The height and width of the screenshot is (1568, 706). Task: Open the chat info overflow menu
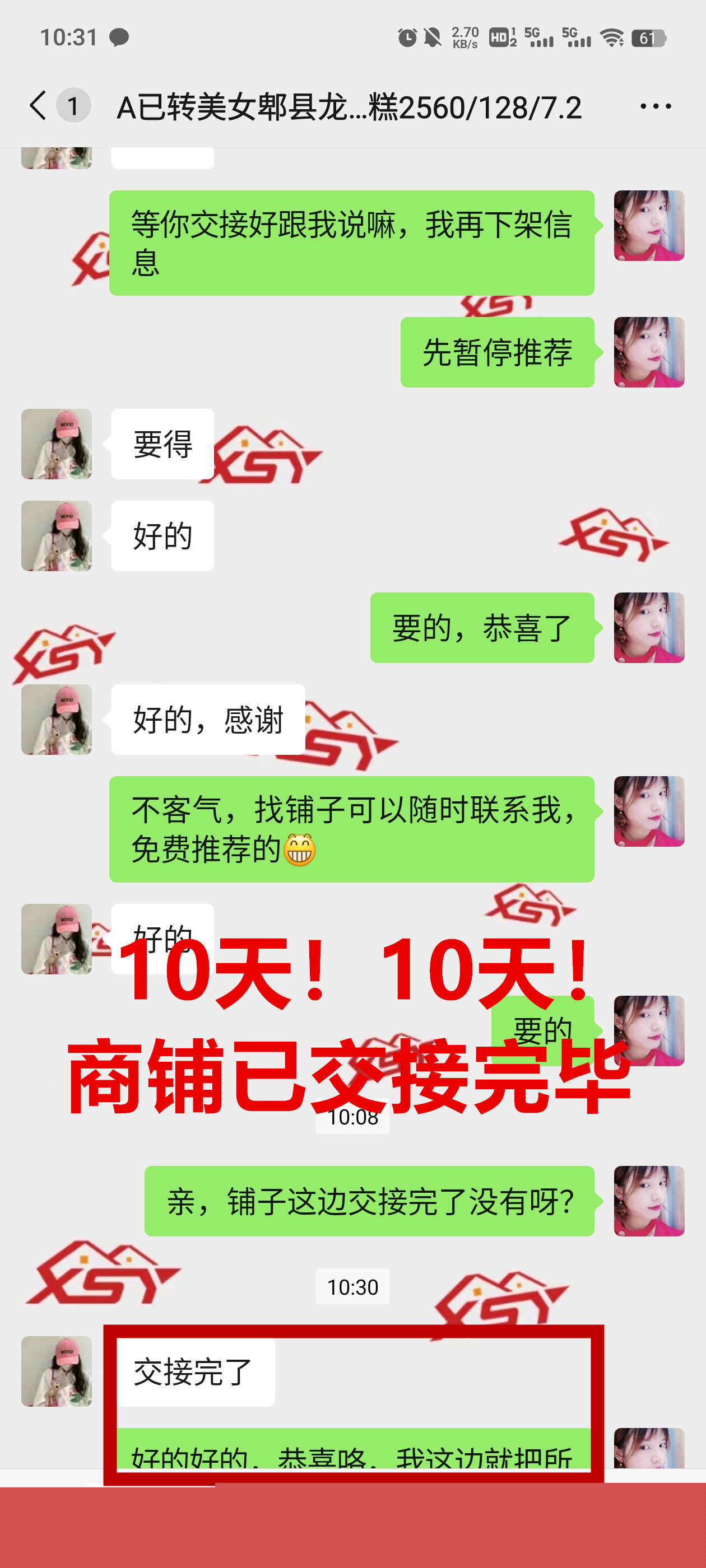656,106
